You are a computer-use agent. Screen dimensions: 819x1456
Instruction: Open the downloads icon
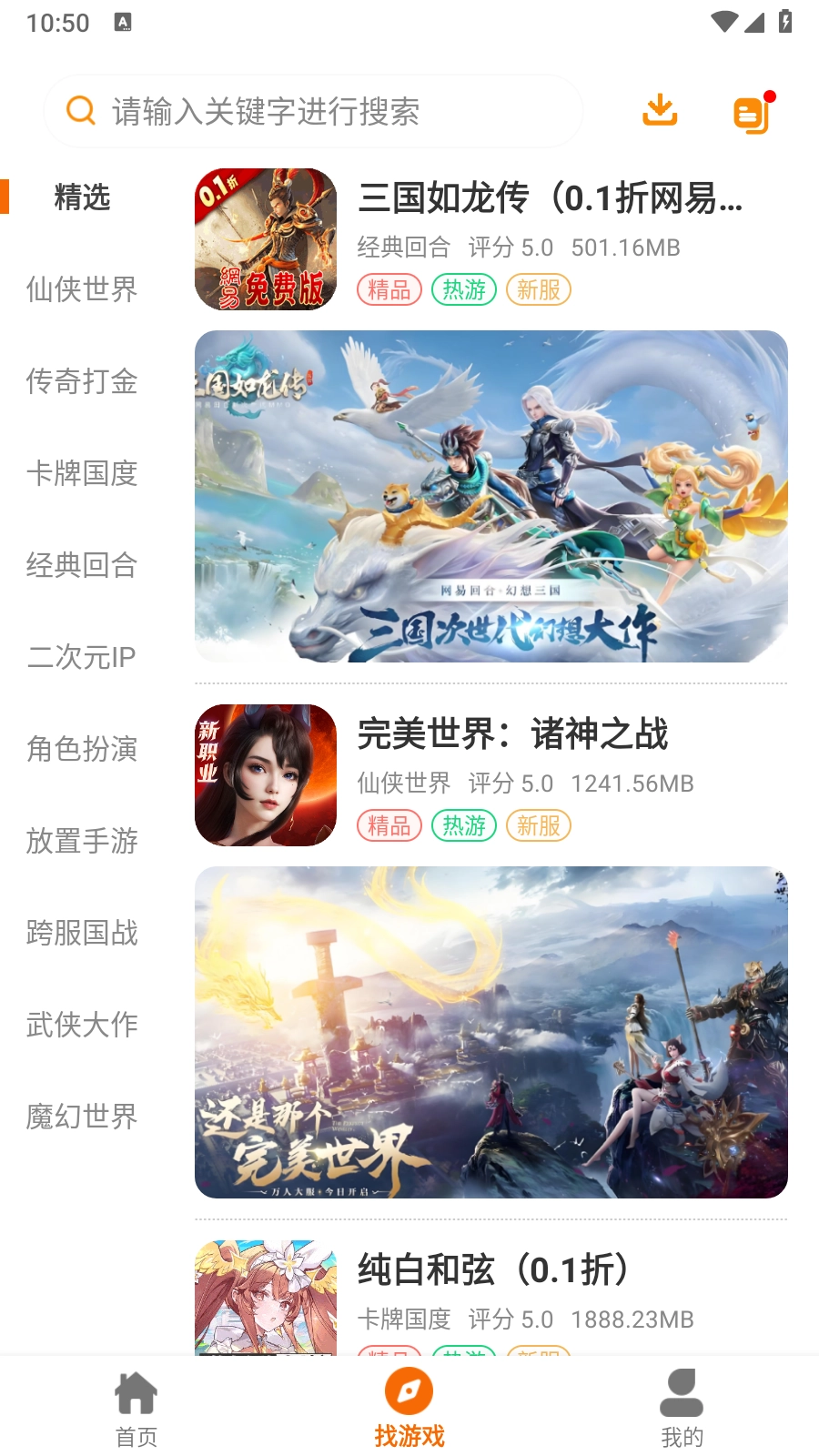coord(660,110)
